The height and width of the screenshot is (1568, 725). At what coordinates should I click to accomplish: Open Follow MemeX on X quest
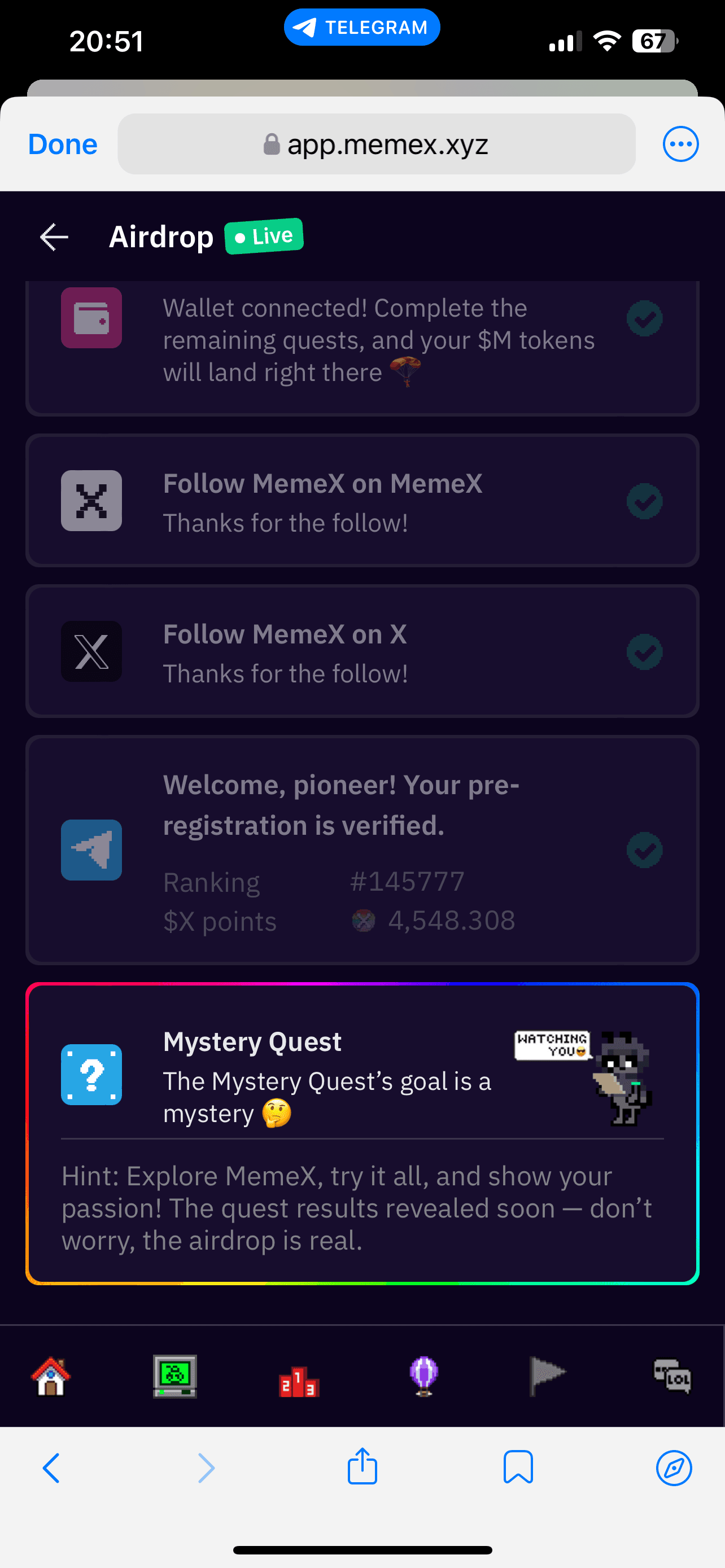pos(362,652)
